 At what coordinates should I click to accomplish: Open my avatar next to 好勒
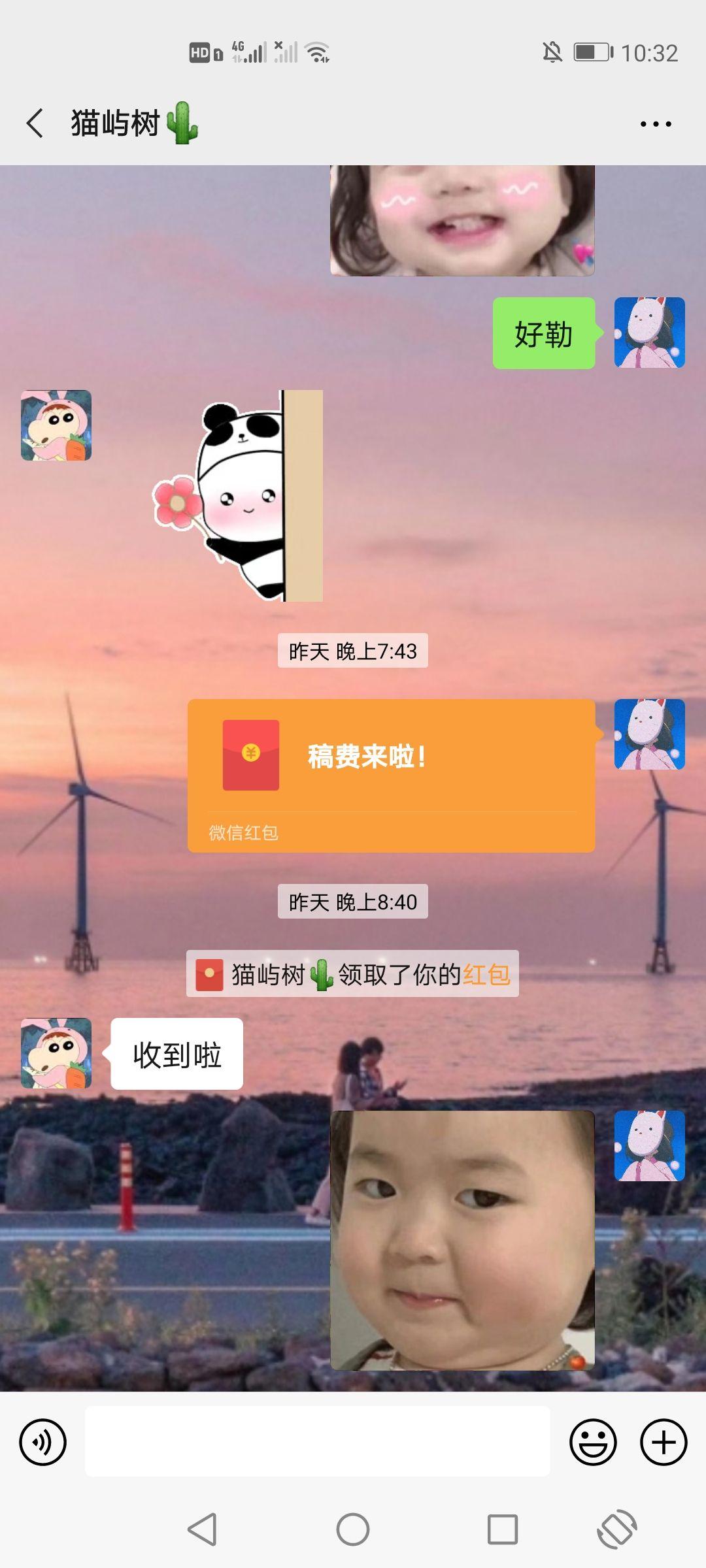(650, 333)
